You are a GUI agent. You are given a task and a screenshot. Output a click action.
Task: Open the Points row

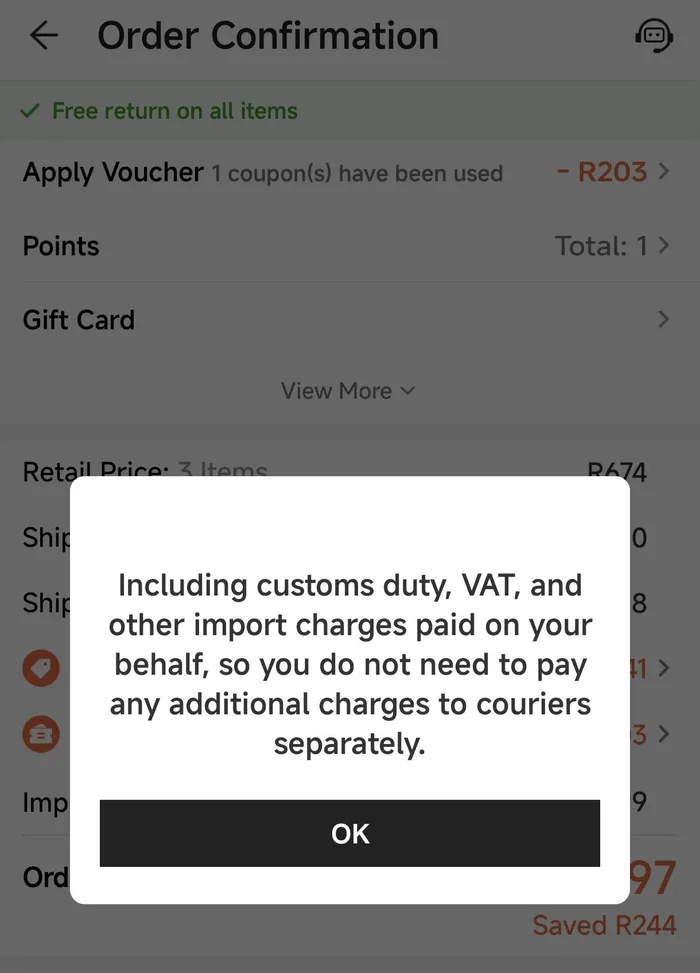point(346,246)
